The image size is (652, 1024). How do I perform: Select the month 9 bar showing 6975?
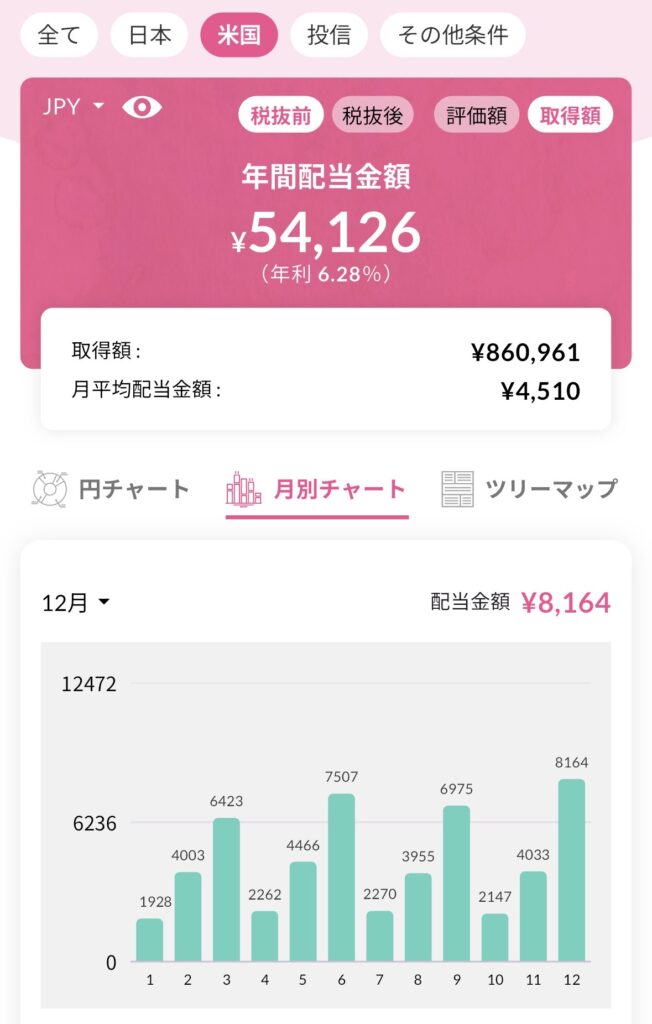(456, 883)
